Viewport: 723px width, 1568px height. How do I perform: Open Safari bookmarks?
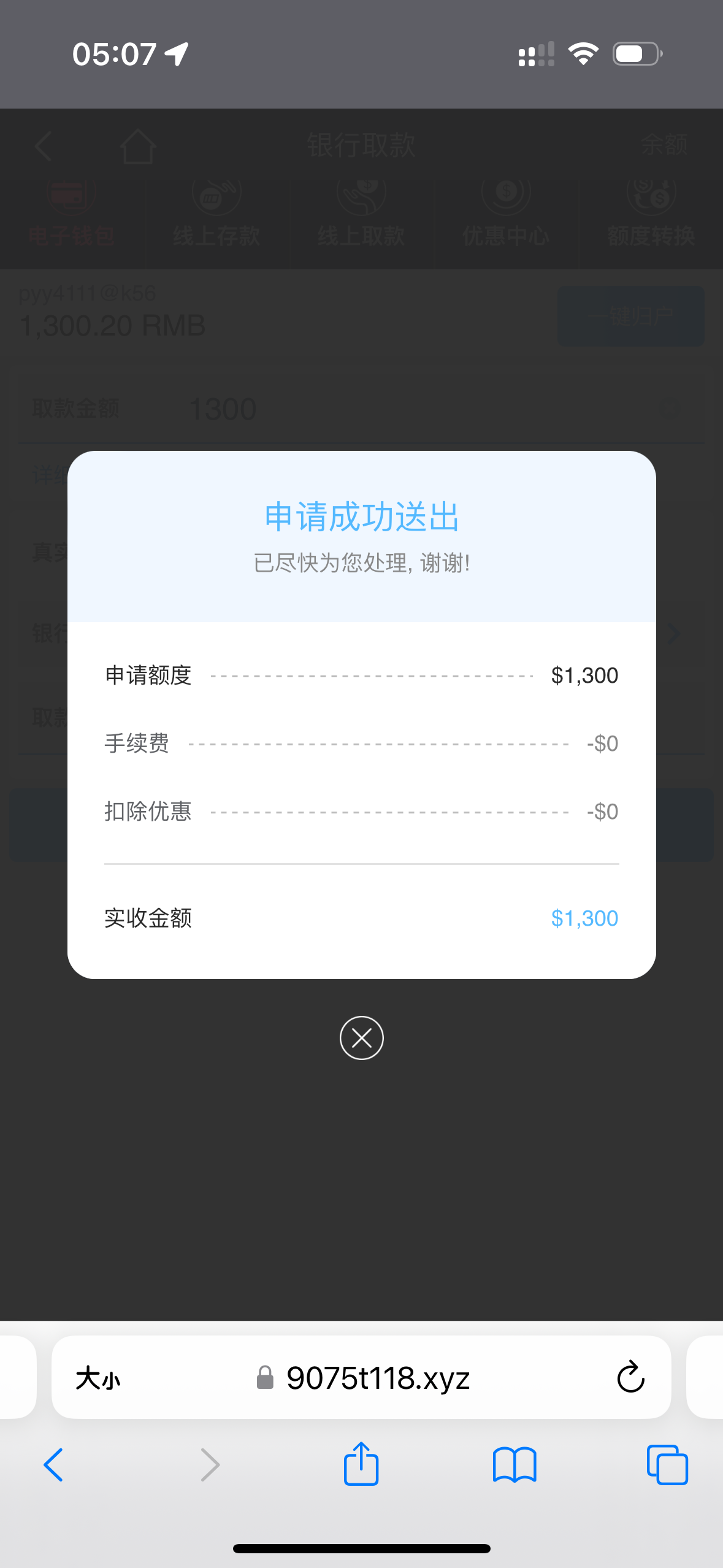tap(515, 1464)
